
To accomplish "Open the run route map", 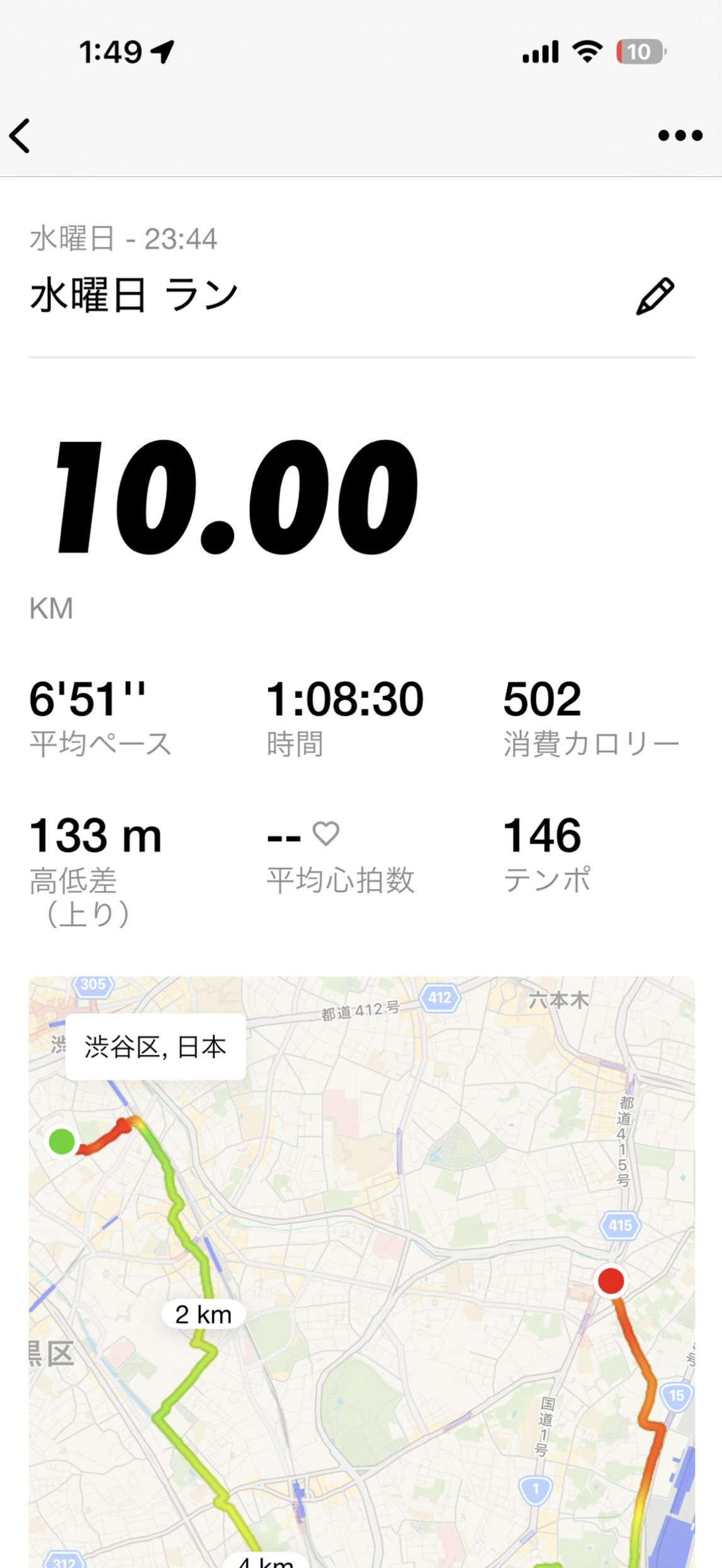I will [x=362, y=1272].
